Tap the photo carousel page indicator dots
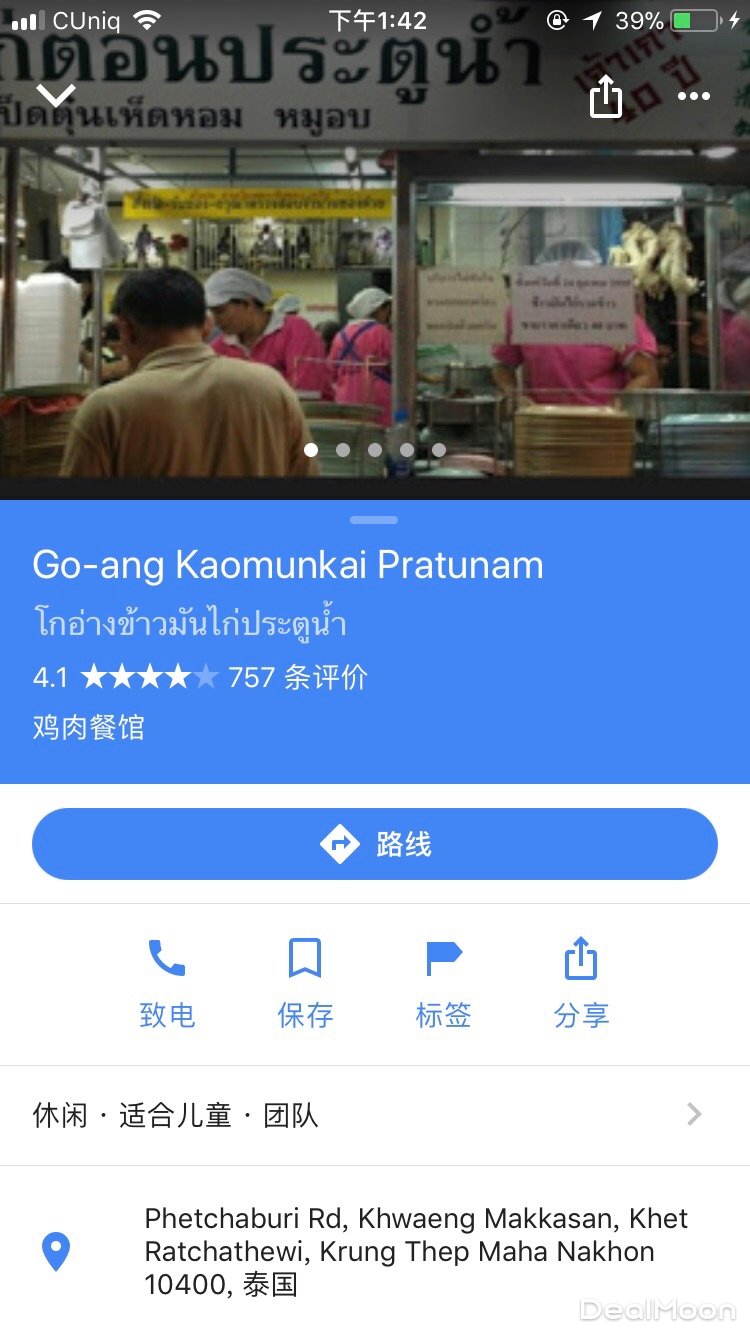The height and width of the screenshot is (1334, 750). pyautogui.click(x=375, y=450)
